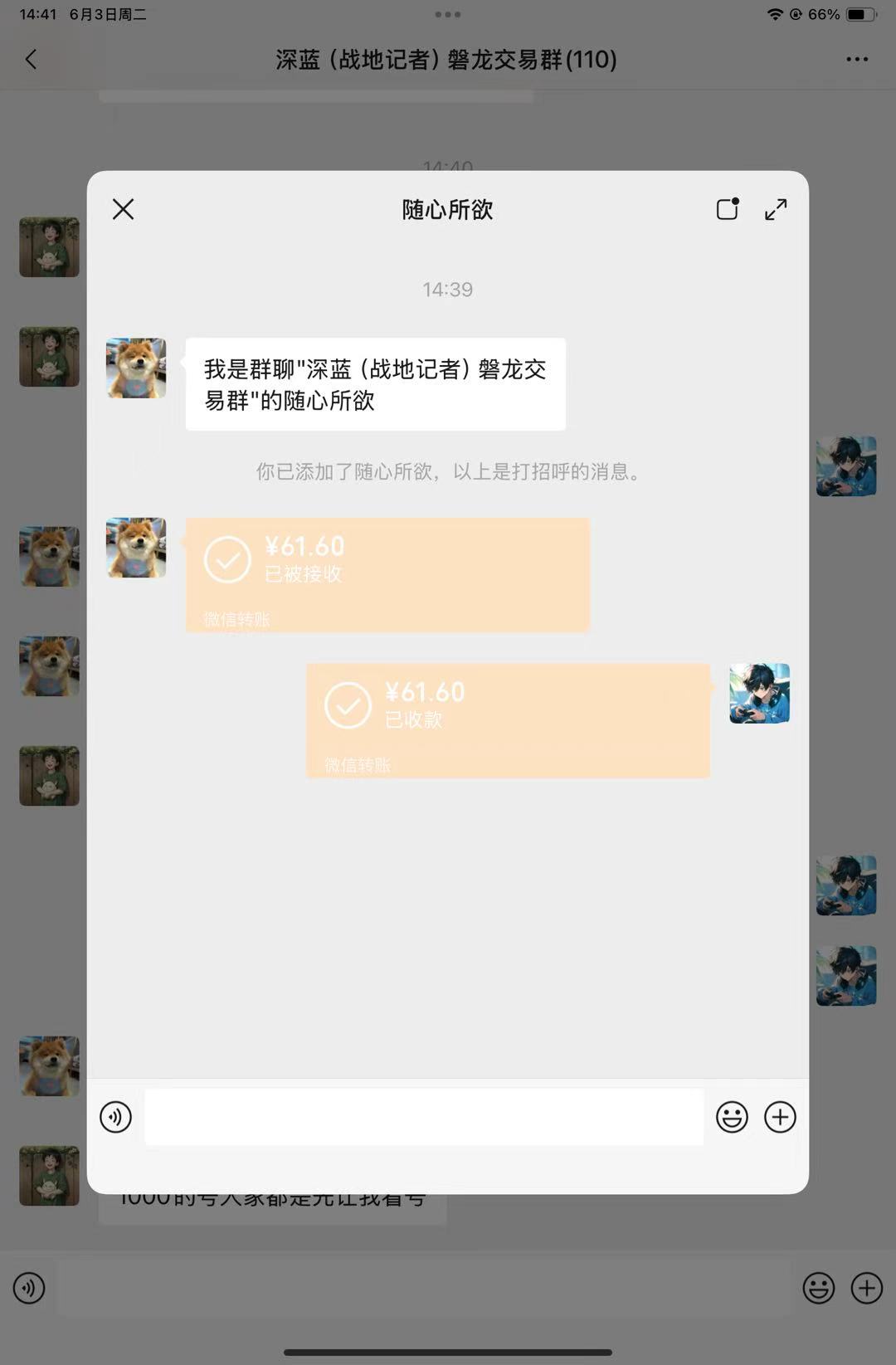
Task: Open the popup in a separate window
Action: click(728, 209)
